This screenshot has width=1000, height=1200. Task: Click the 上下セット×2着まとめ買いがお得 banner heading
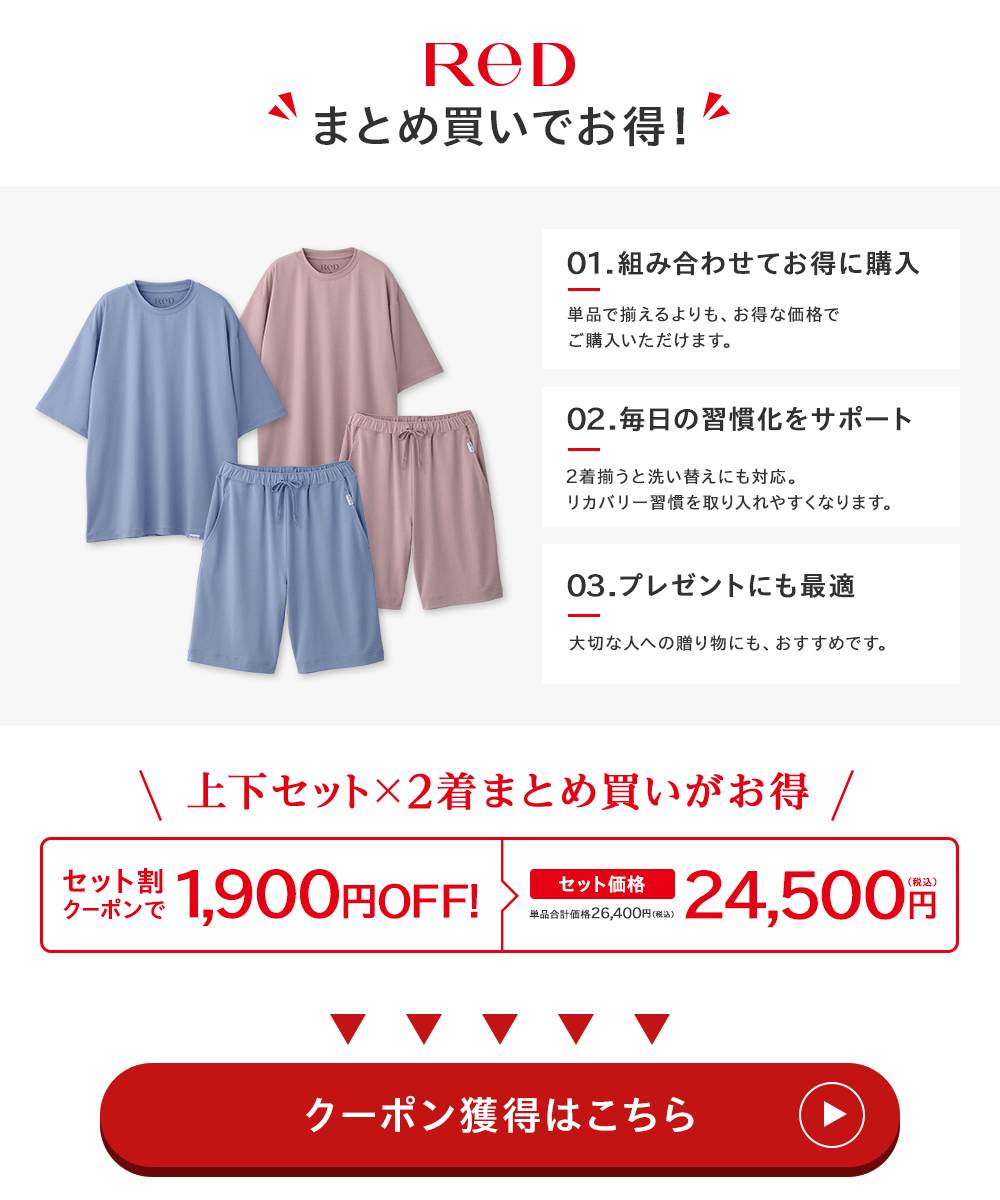(498, 790)
